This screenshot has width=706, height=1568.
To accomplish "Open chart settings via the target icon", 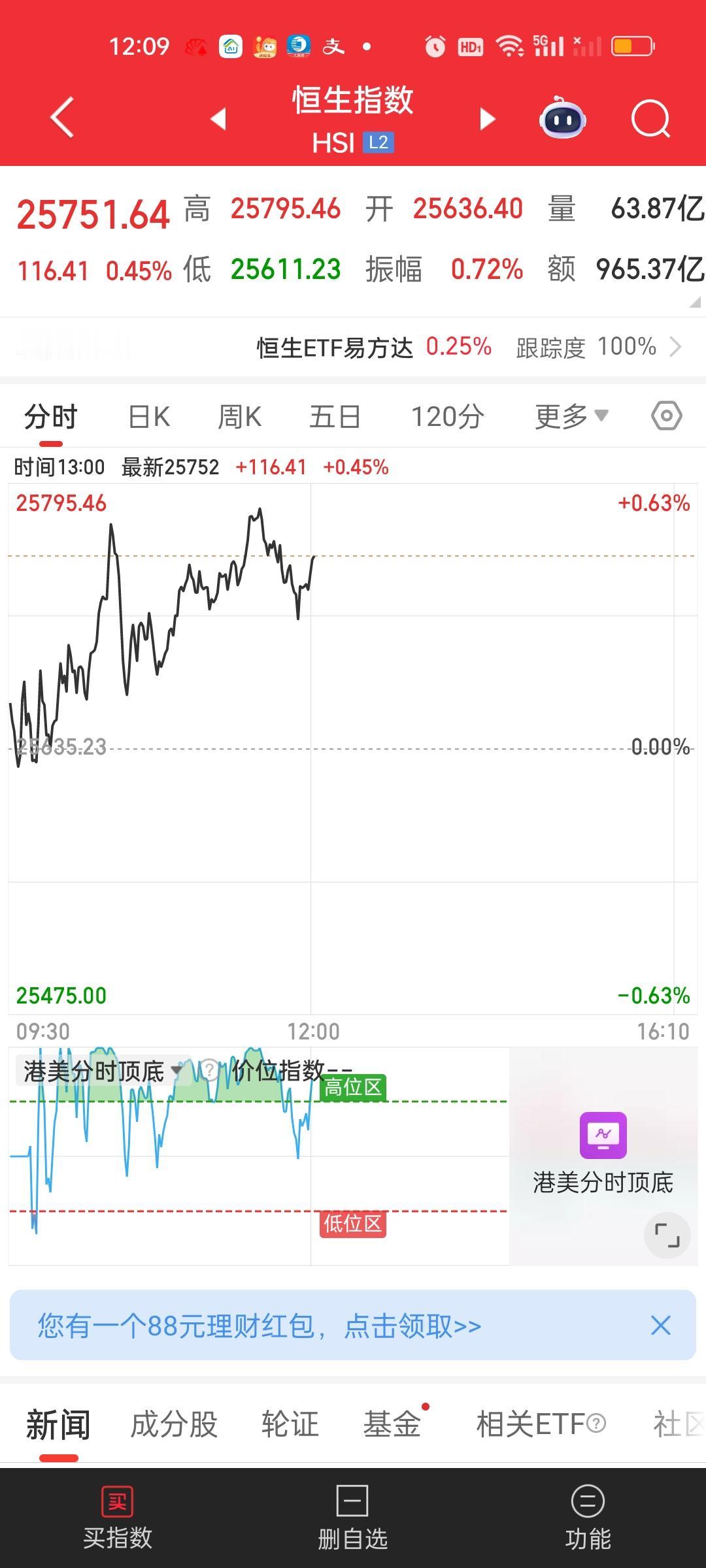I will point(666,416).
